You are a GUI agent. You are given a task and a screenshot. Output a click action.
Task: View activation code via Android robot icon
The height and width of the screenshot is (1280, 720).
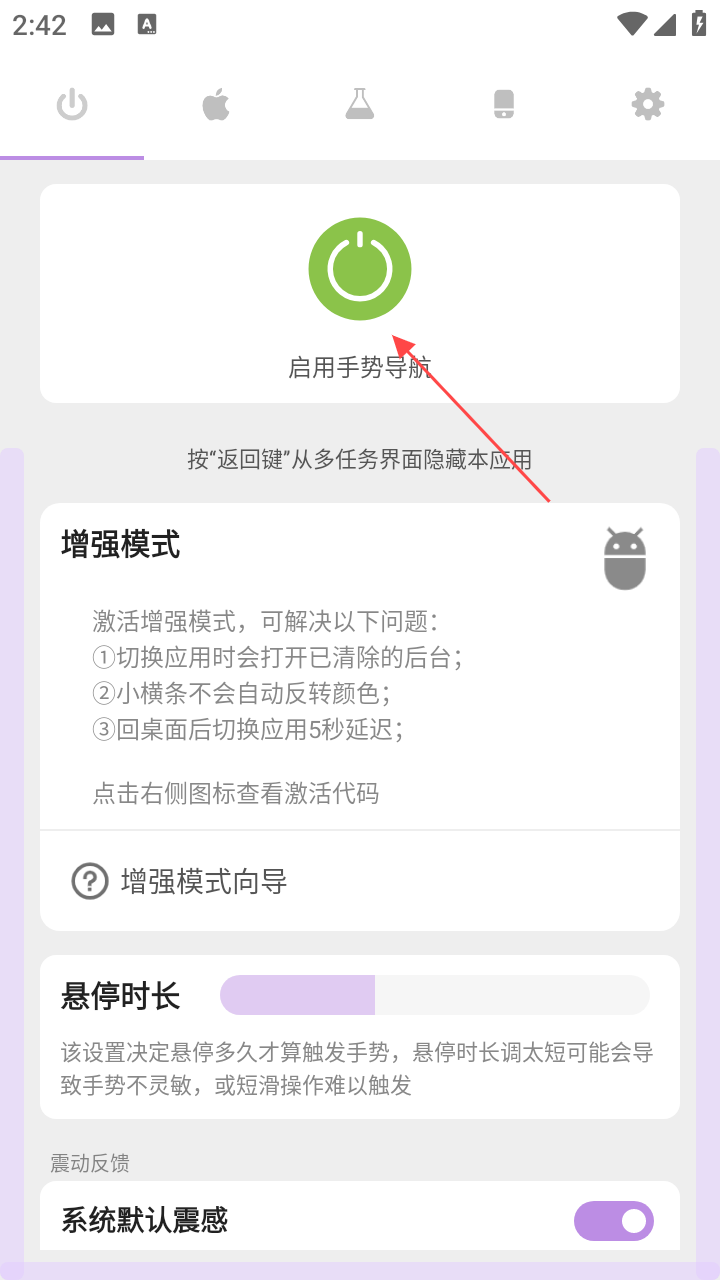pyautogui.click(x=625, y=559)
